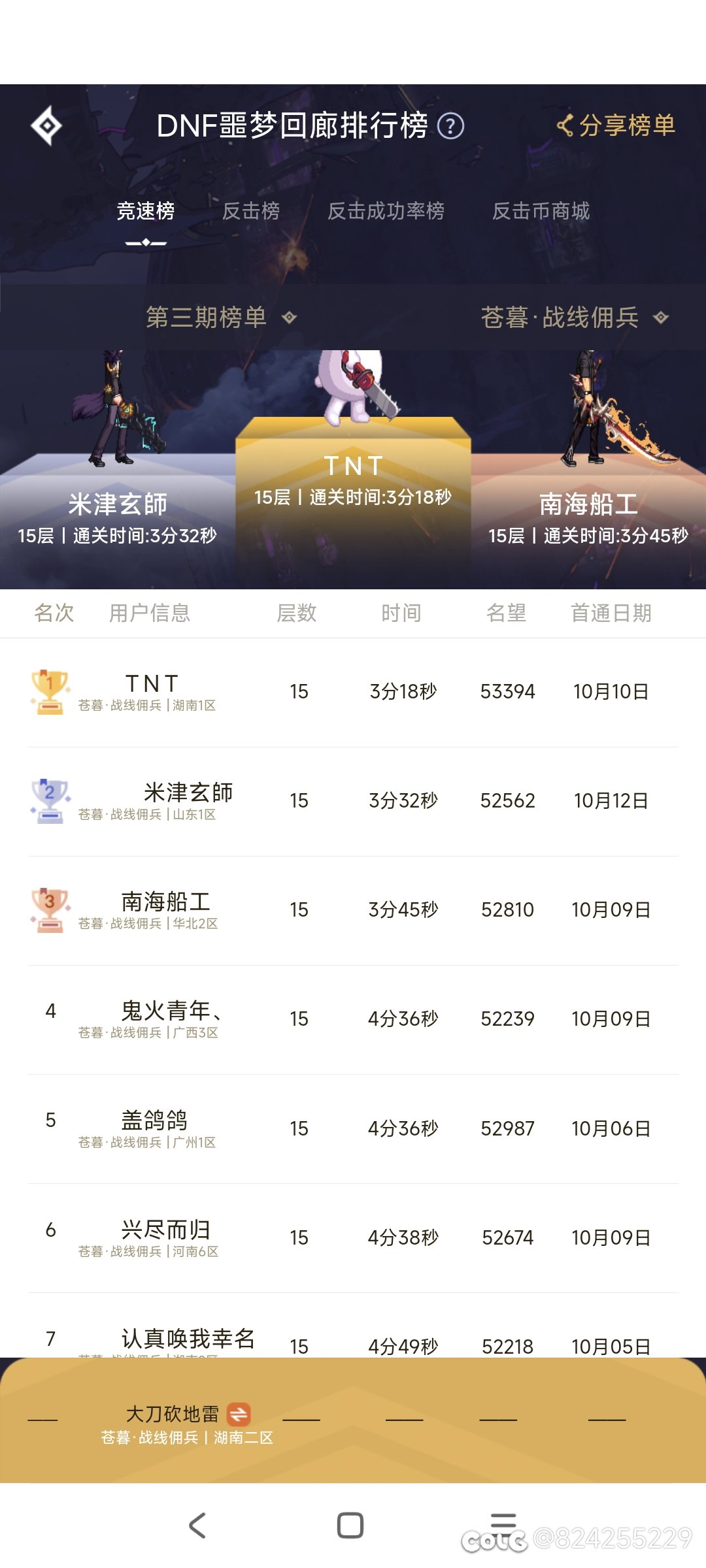706x1568 pixels.
Task: Expand the 反击币商城 section
Action: pos(544,211)
